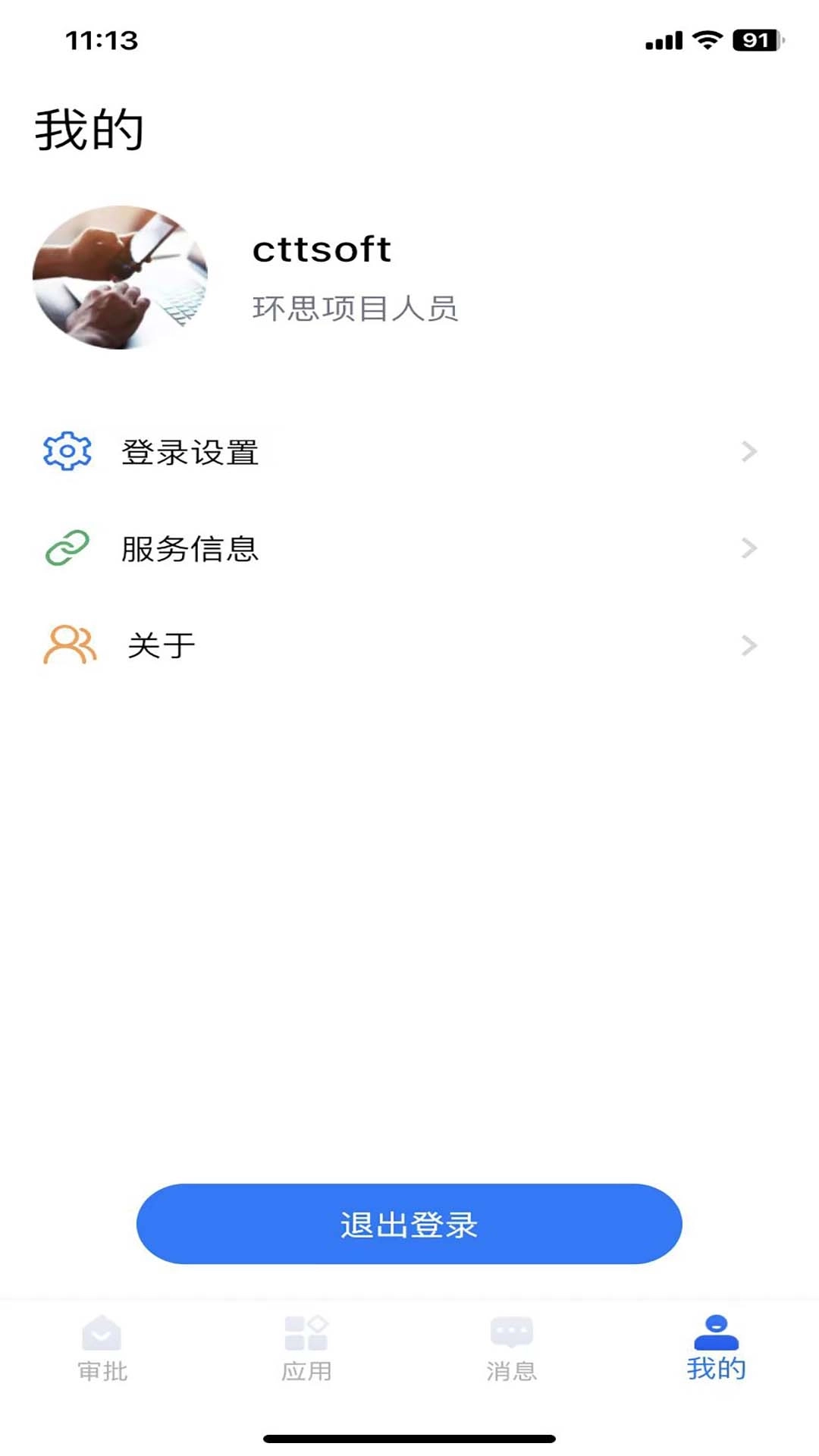819x1456 pixels.
Task: Open the 应用 tab
Action: coord(307,1365)
